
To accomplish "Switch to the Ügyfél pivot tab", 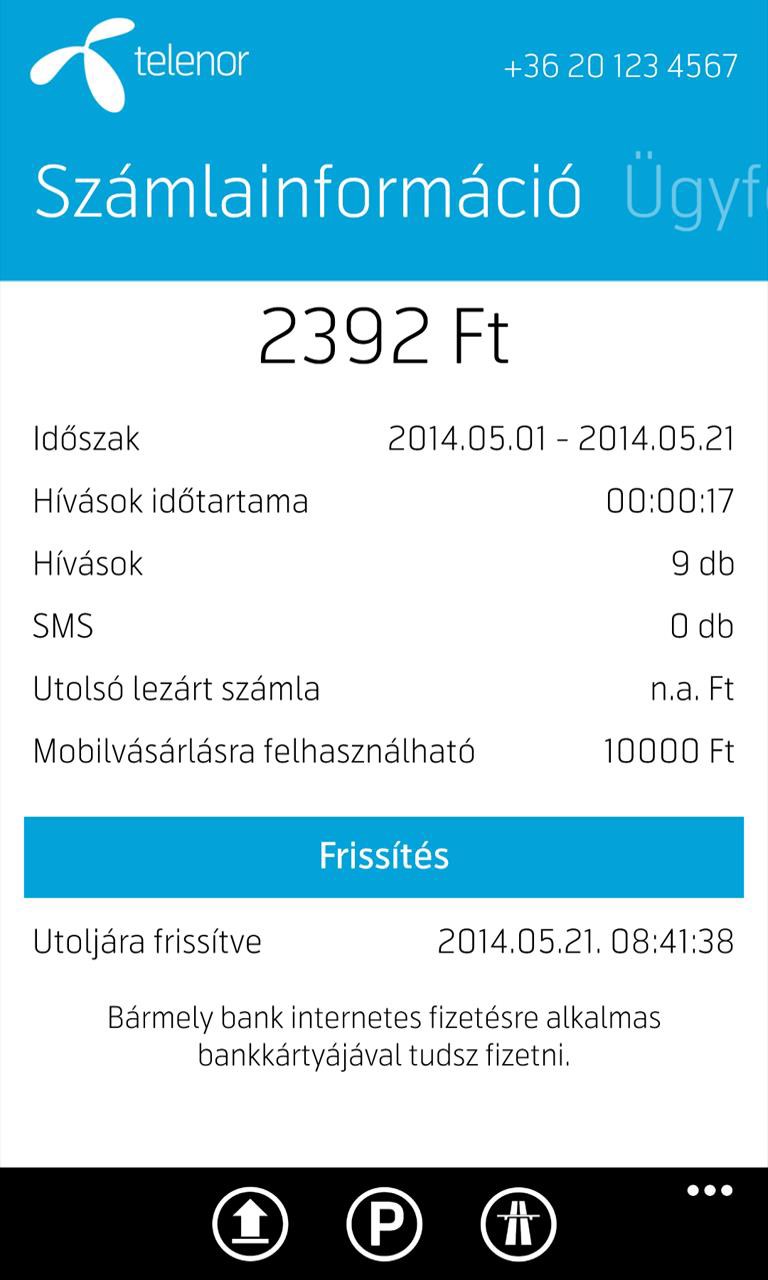I will pos(694,193).
